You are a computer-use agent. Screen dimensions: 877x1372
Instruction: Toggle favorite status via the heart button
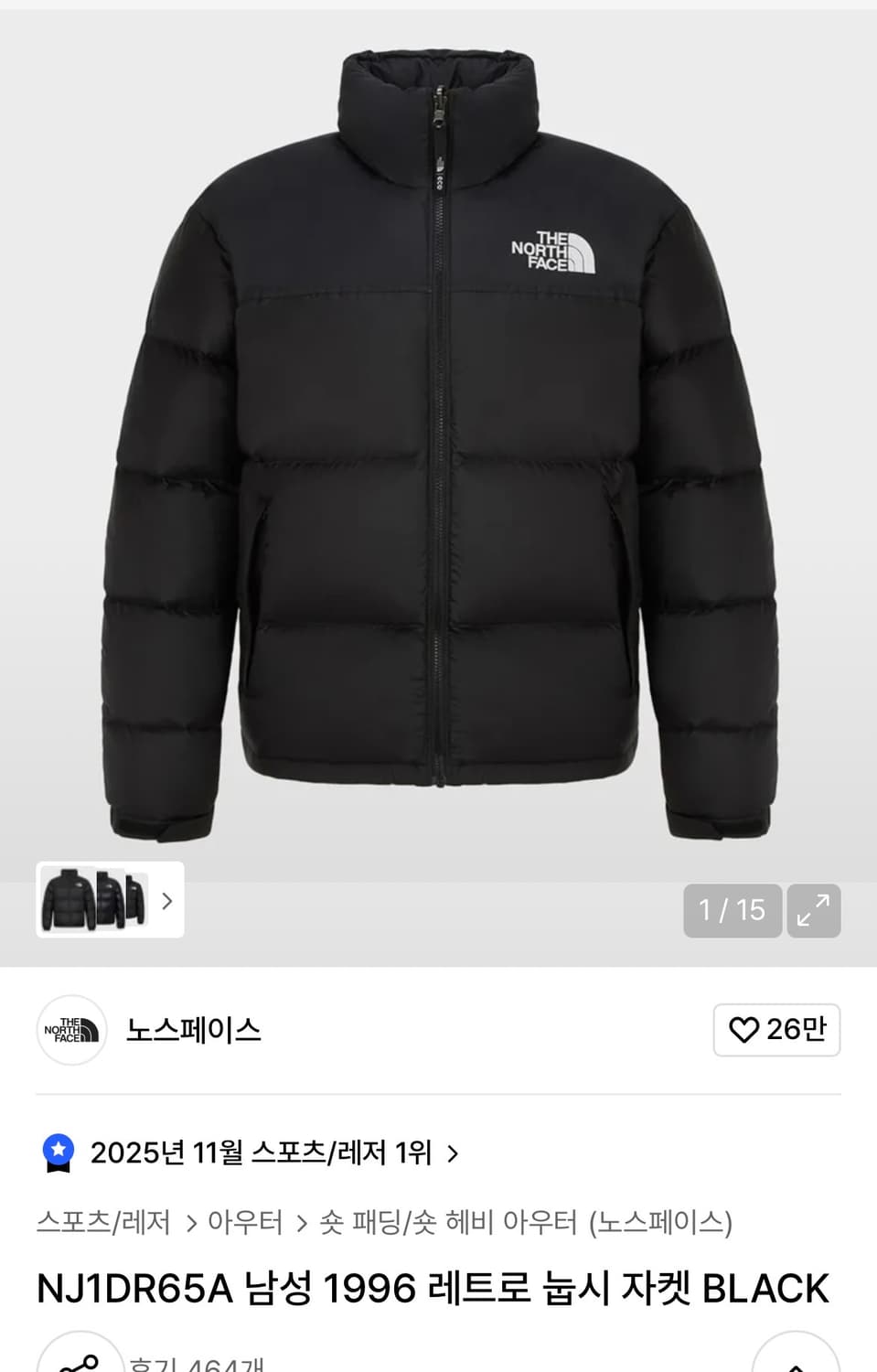[775, 1030]
